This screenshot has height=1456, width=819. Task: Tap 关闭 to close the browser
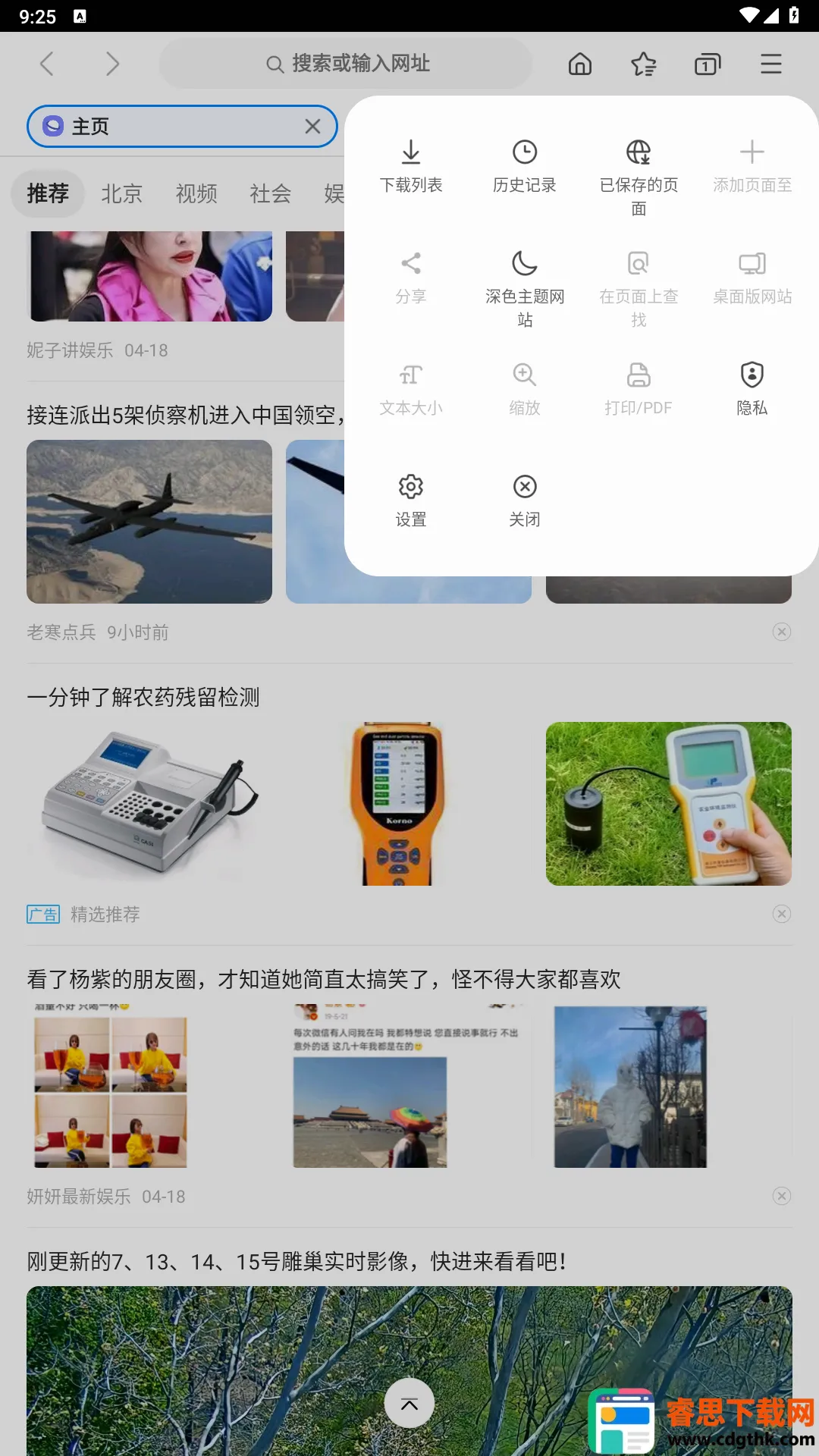pyautogui.click(x=525, y=500)
